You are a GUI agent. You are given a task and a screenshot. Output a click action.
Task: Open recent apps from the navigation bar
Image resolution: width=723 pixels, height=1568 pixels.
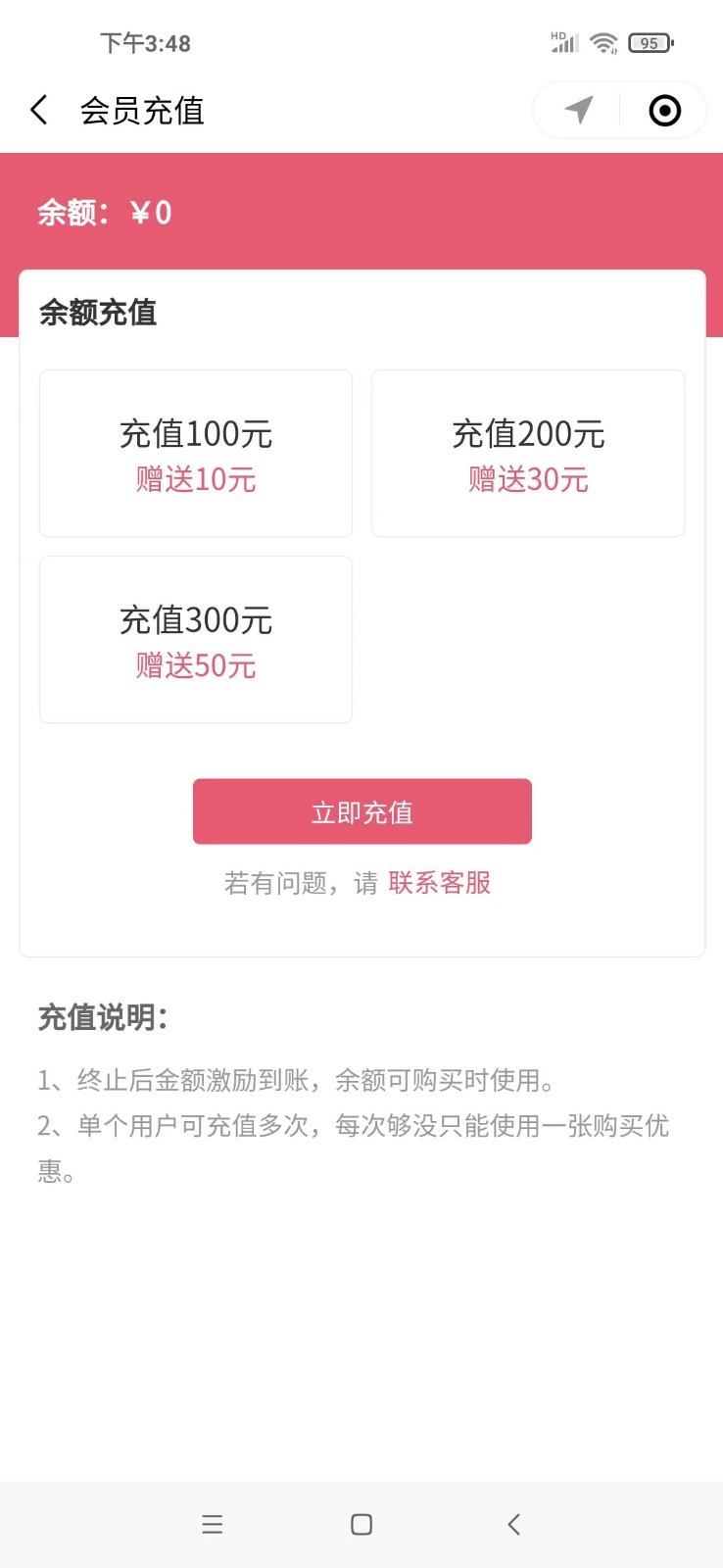(213, 1524)
